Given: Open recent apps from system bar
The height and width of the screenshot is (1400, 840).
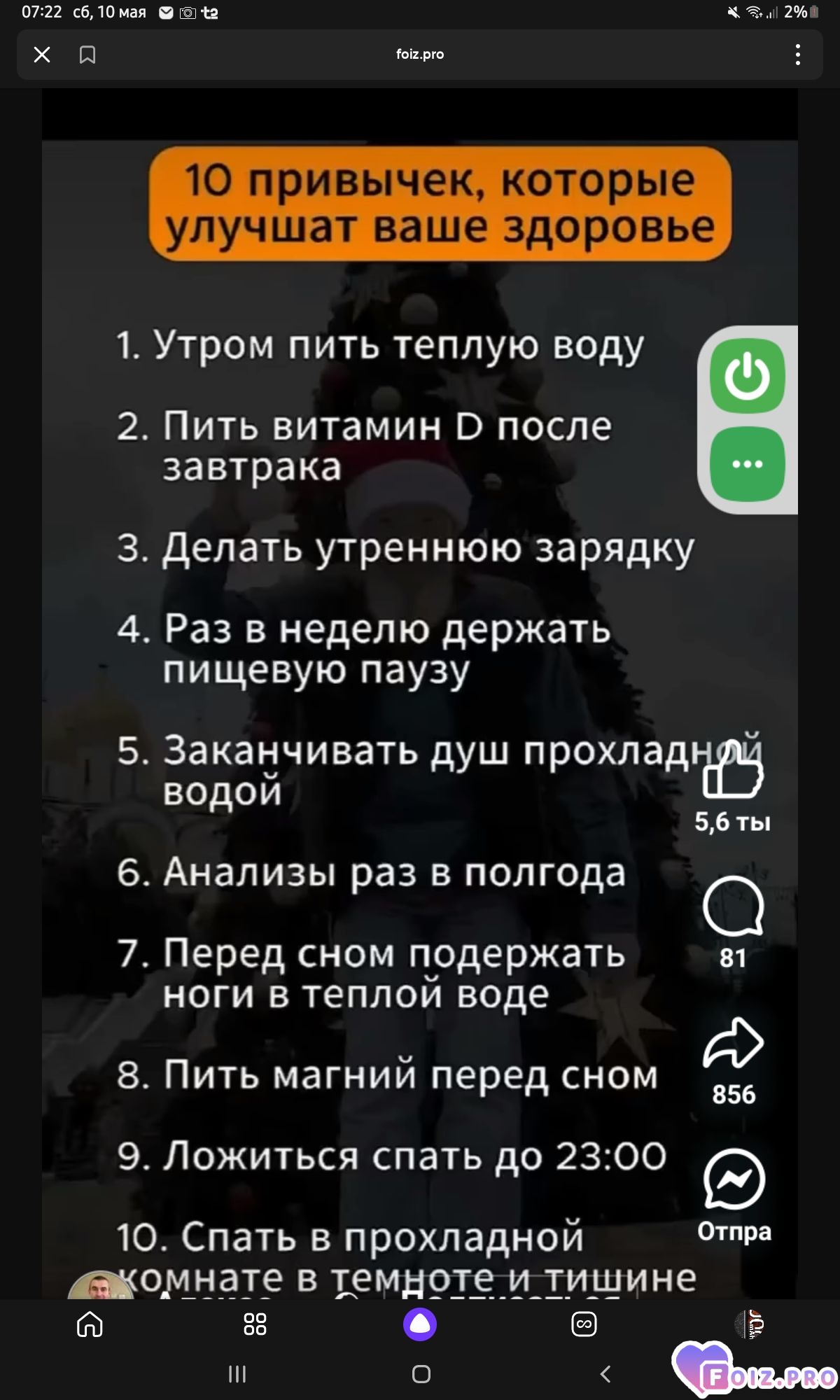Looking at the screenshot, I should [237, 1374].
